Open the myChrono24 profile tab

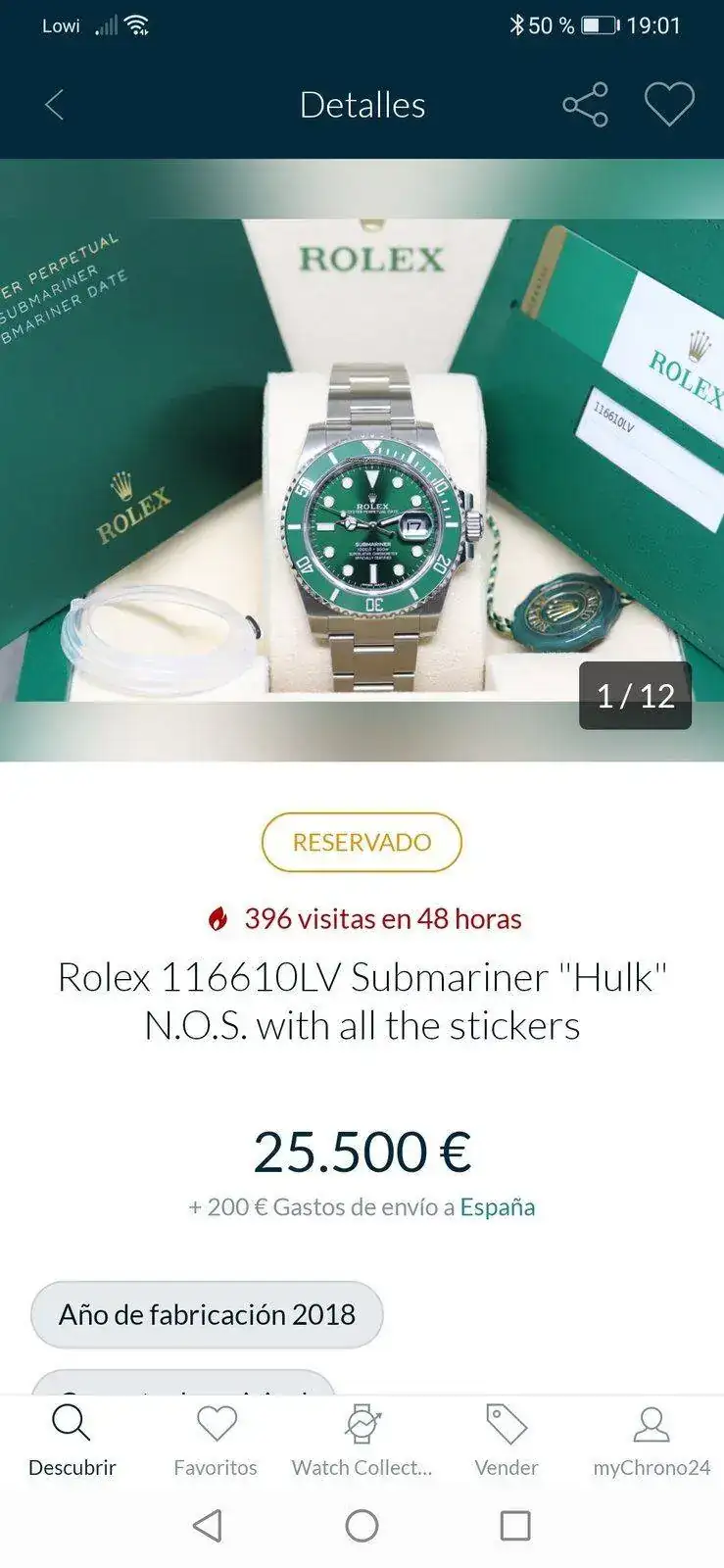(652, 1440)
